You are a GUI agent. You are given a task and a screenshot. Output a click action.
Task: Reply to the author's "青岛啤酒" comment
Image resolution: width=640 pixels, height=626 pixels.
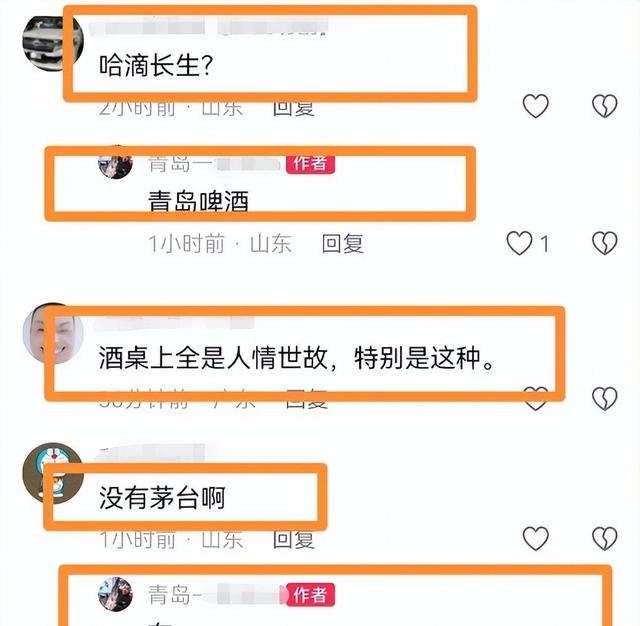pos(342,243)
